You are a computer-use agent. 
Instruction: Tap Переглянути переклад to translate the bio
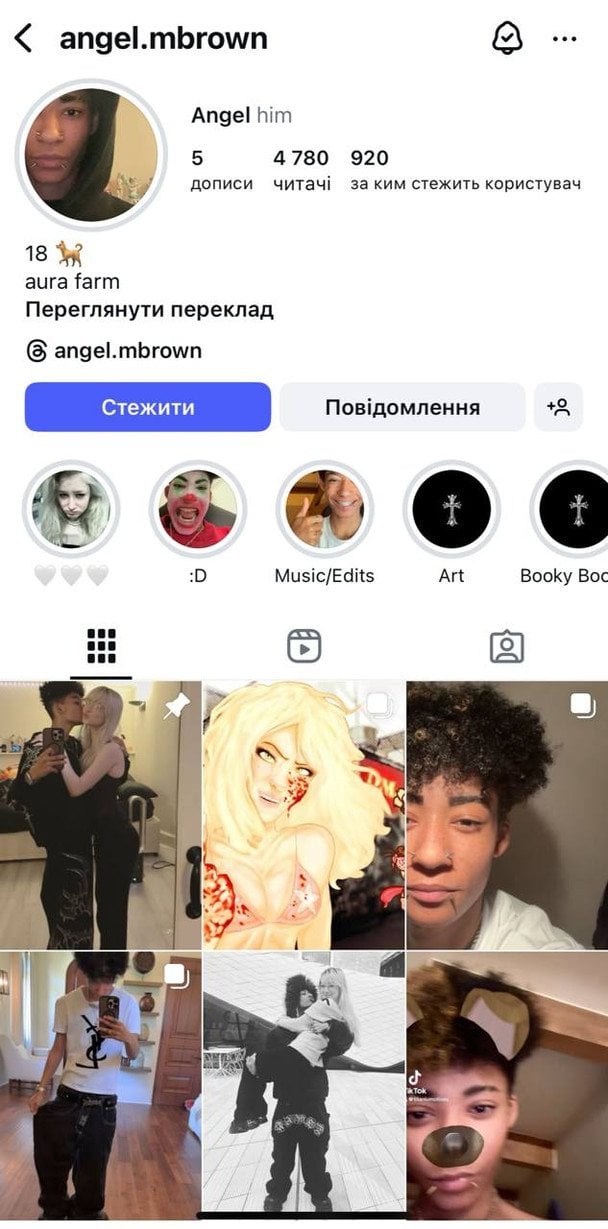[x=149, y=309]
